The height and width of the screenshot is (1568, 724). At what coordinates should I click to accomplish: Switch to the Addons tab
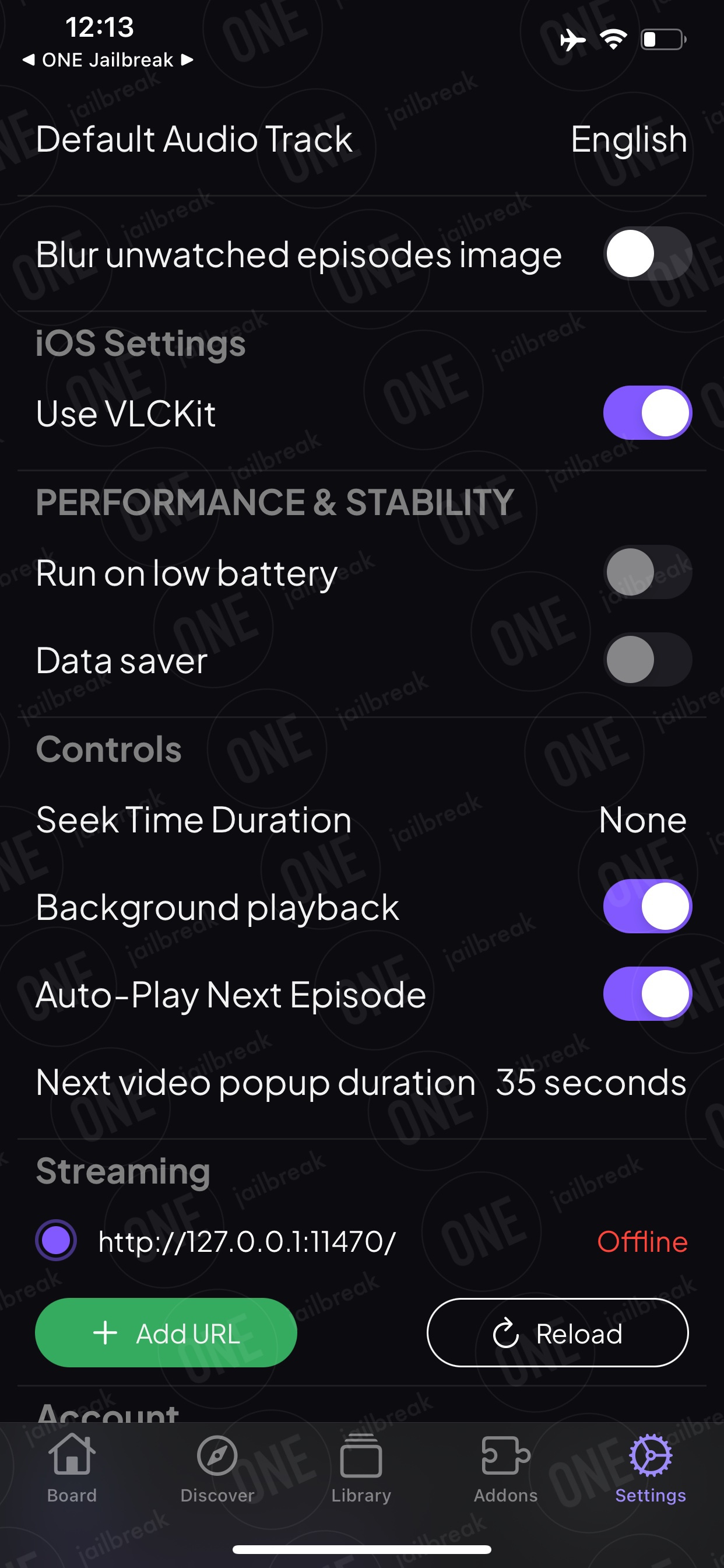[505, 1468]
